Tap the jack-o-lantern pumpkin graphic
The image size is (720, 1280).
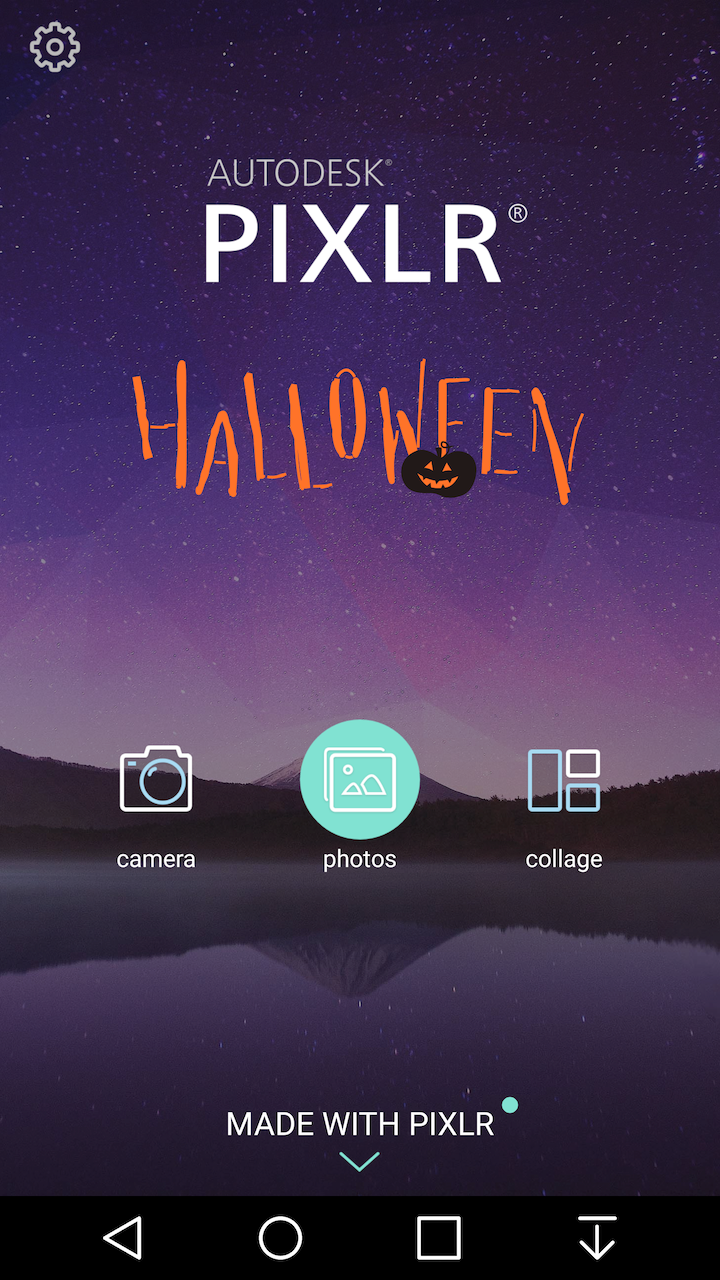[438, 470]
